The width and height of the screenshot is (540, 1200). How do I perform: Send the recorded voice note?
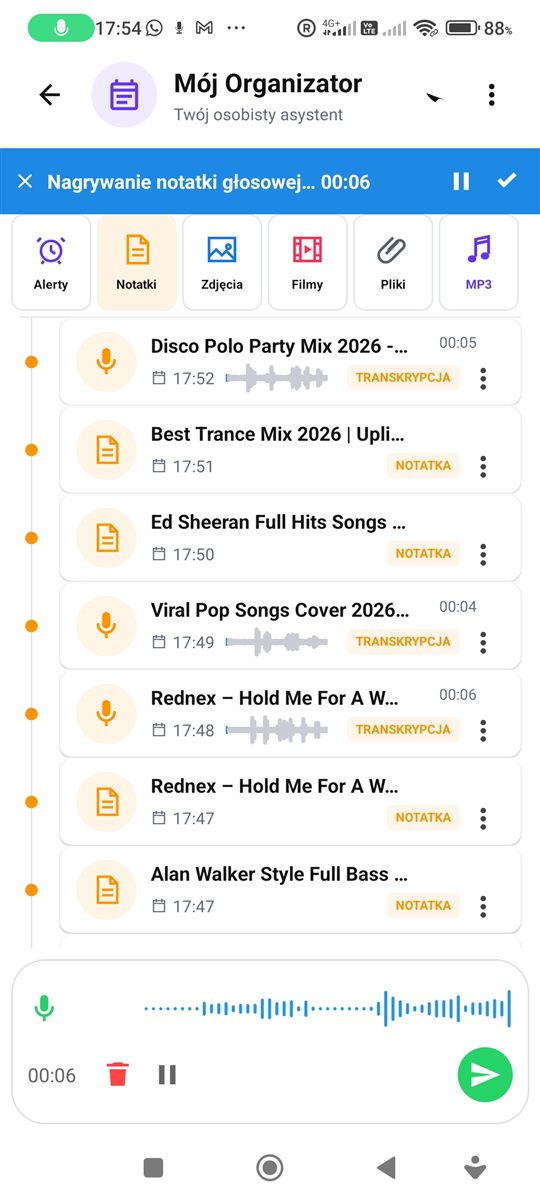pos(485,1074)
